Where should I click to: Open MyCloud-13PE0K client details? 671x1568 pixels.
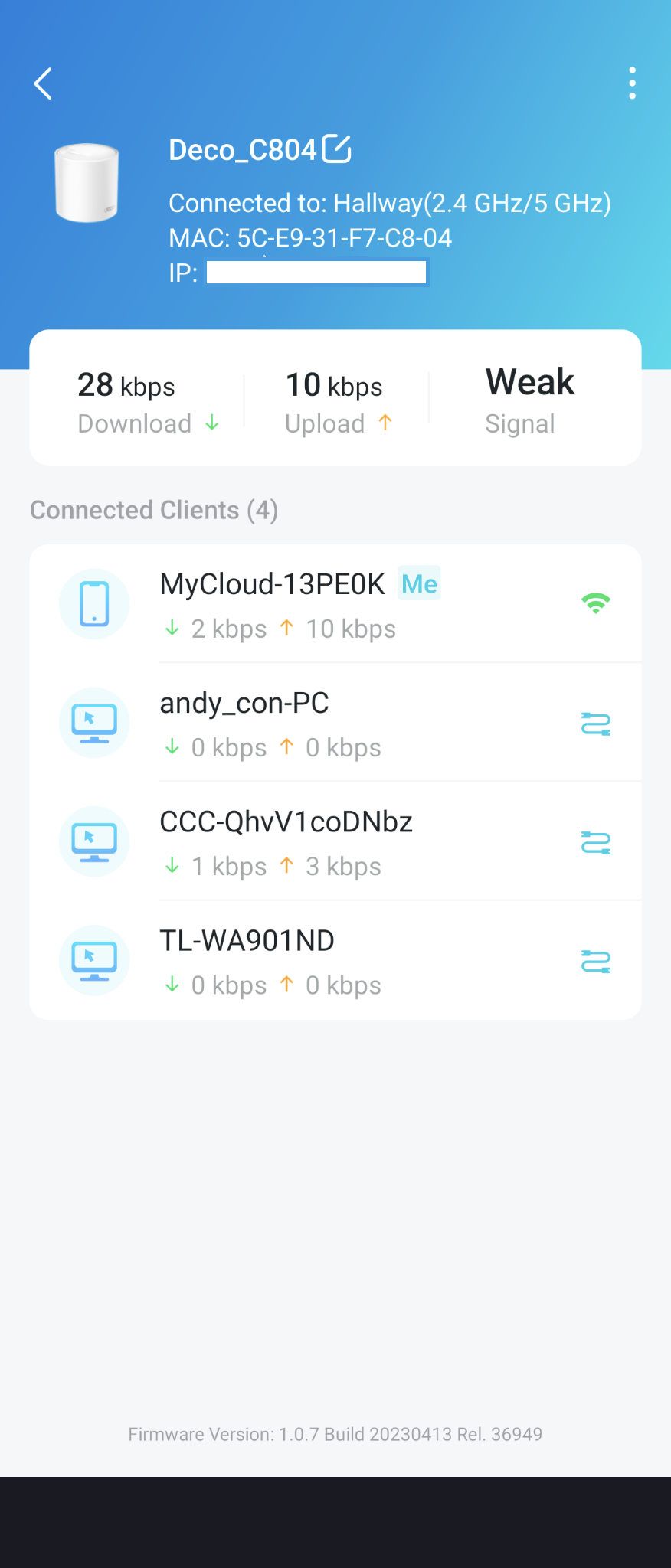tap(335, 604)
